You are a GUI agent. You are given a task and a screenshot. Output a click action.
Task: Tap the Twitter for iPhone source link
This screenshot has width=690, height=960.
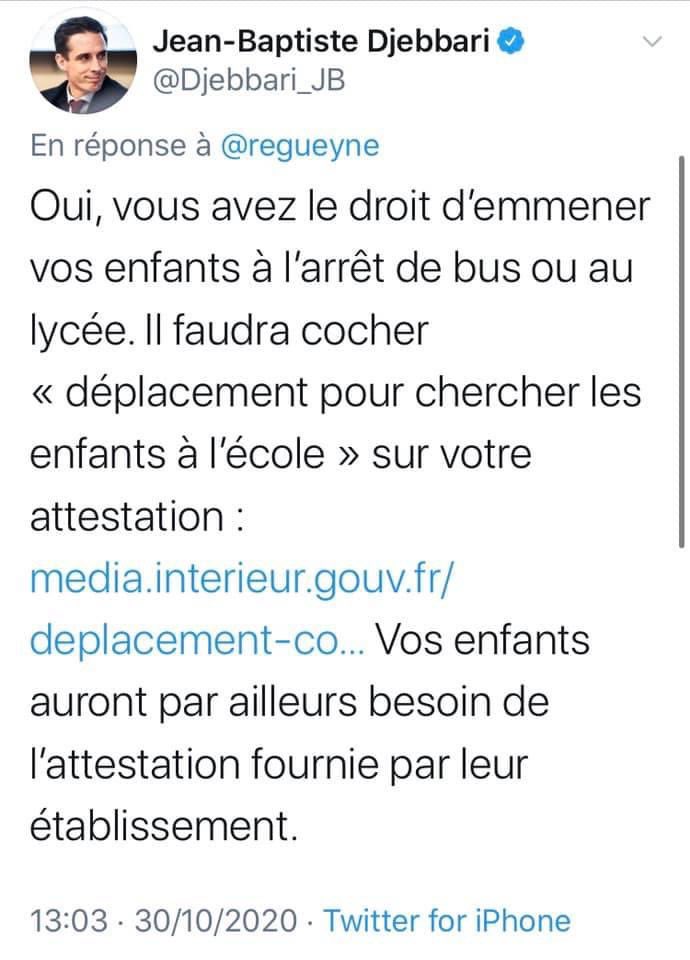click(x=447, y=920)
